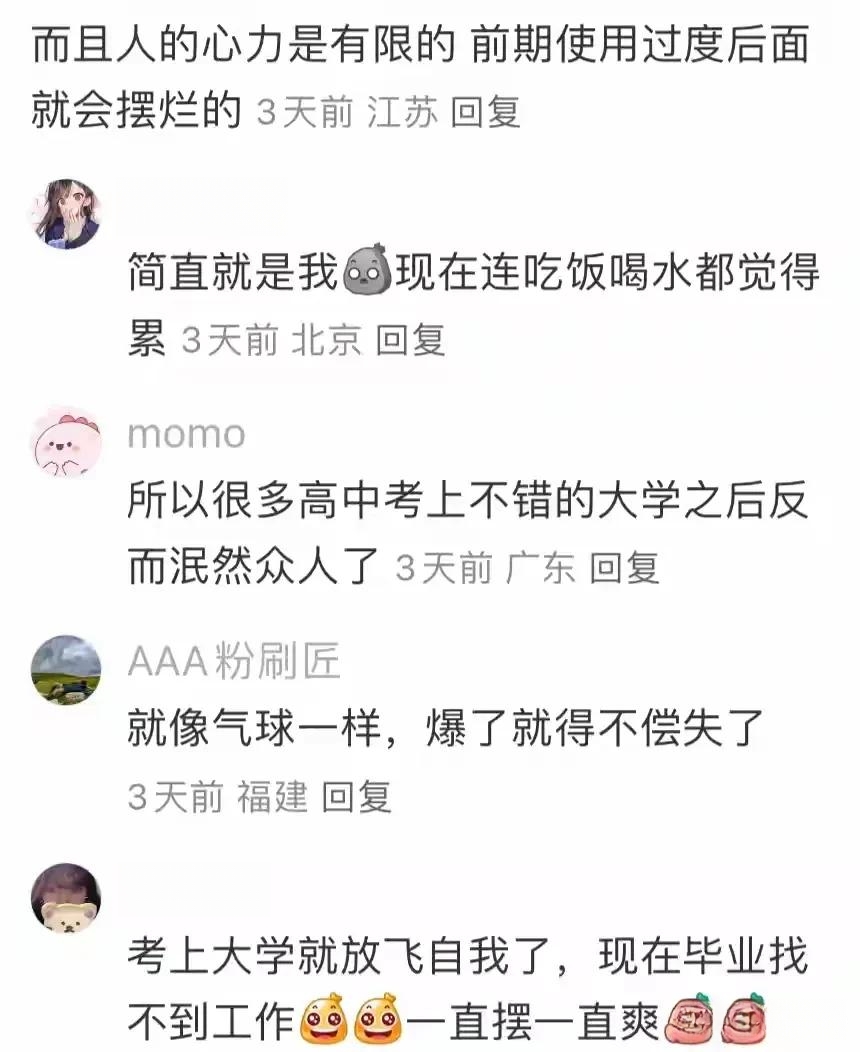Open avatar of the 北京 commenter
The image size is (860, 1052).
tap(67, 213)
